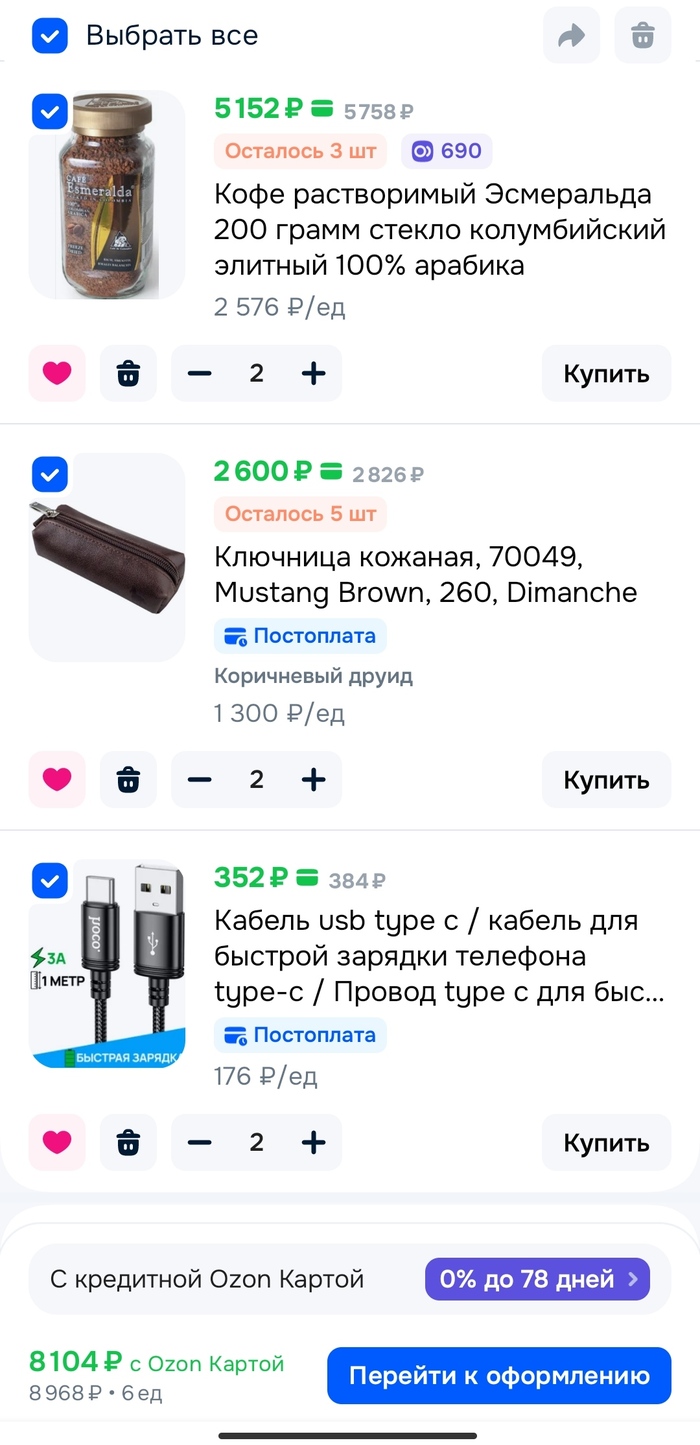Delete all selected items with top trash icon
This screenshot has height=1445, width=700.
pos(642,37)
